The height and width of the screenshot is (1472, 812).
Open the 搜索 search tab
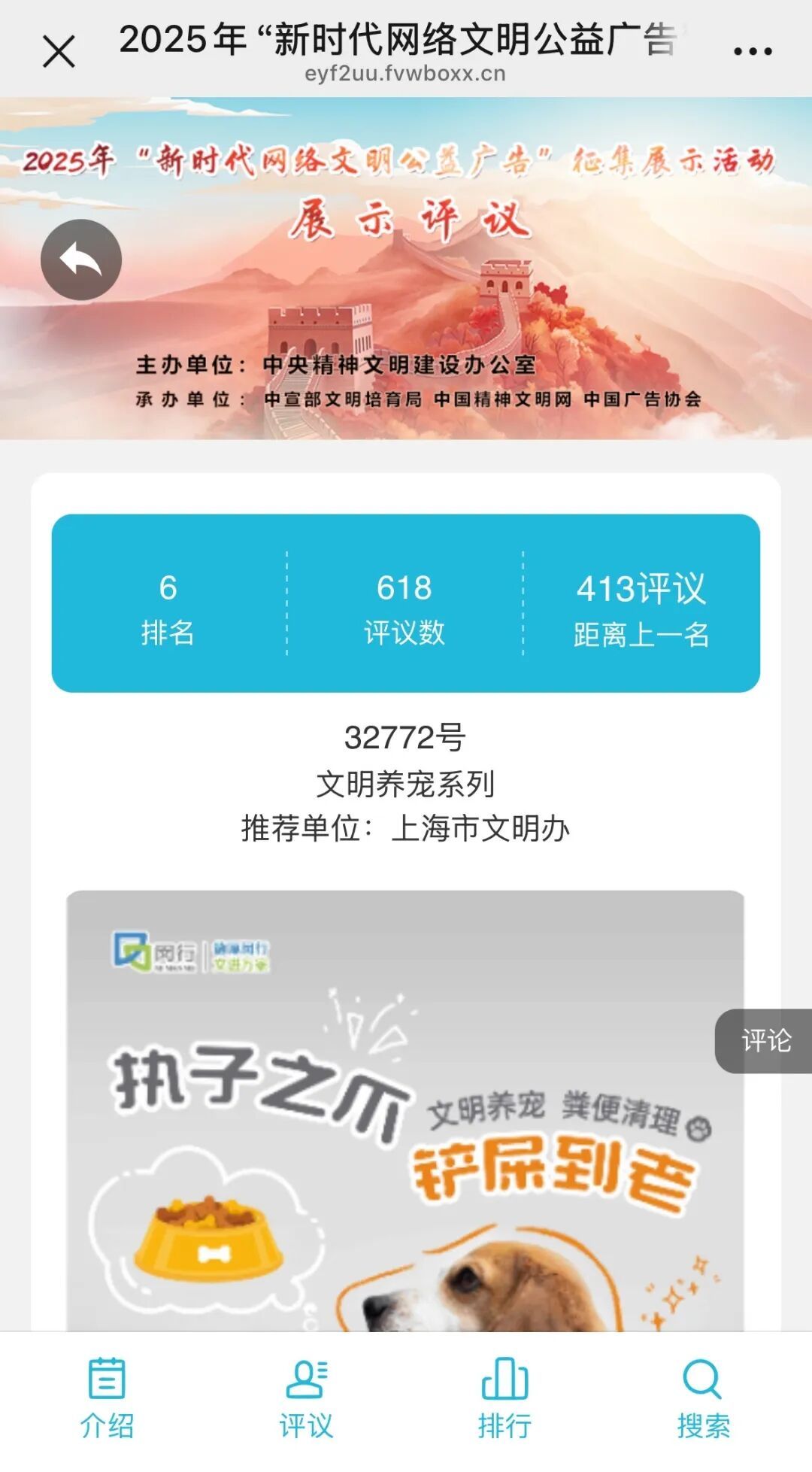point(704,1398)
